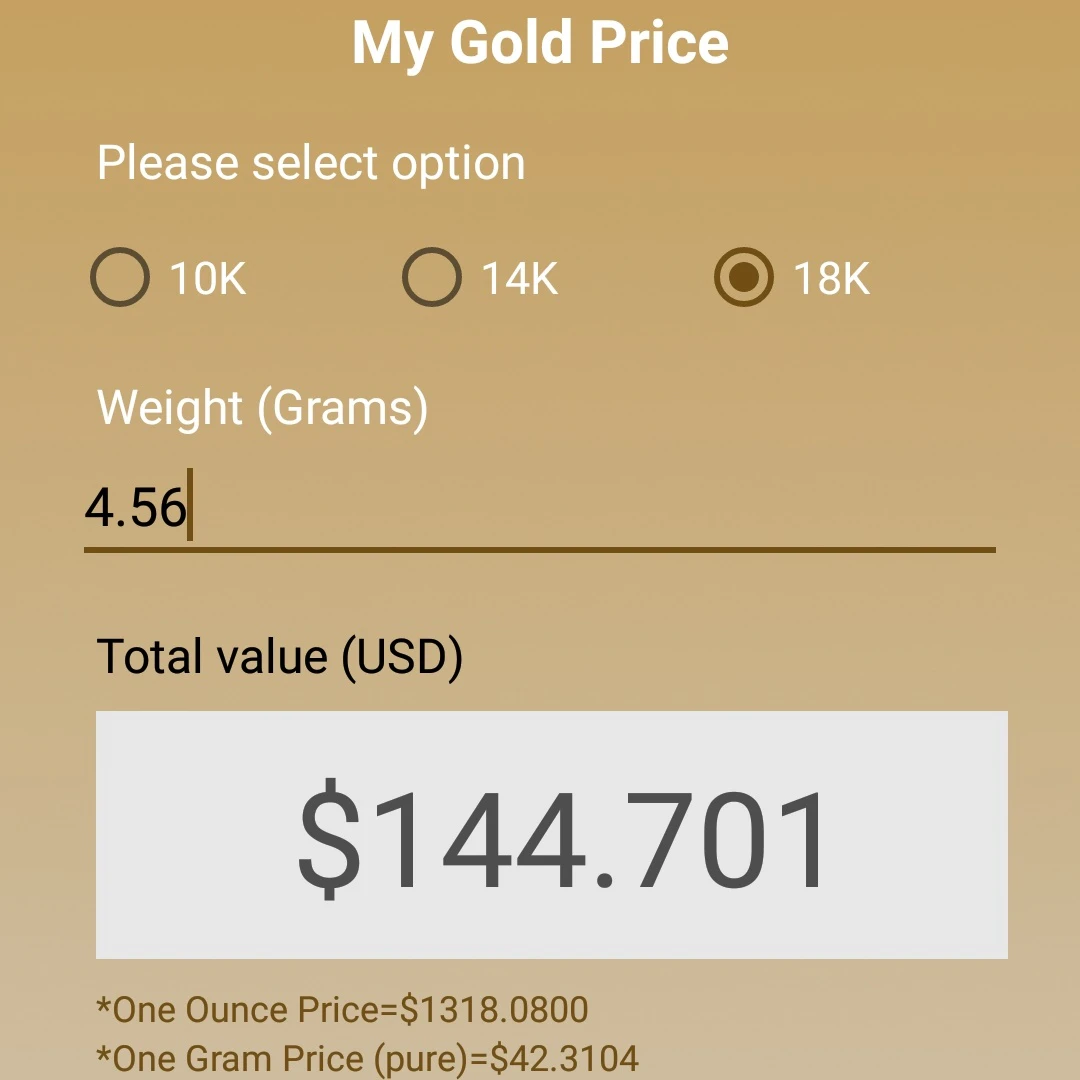Select the 10K gold option
The height and width of the screenshot is (1080, 1080).
(121, 277)
